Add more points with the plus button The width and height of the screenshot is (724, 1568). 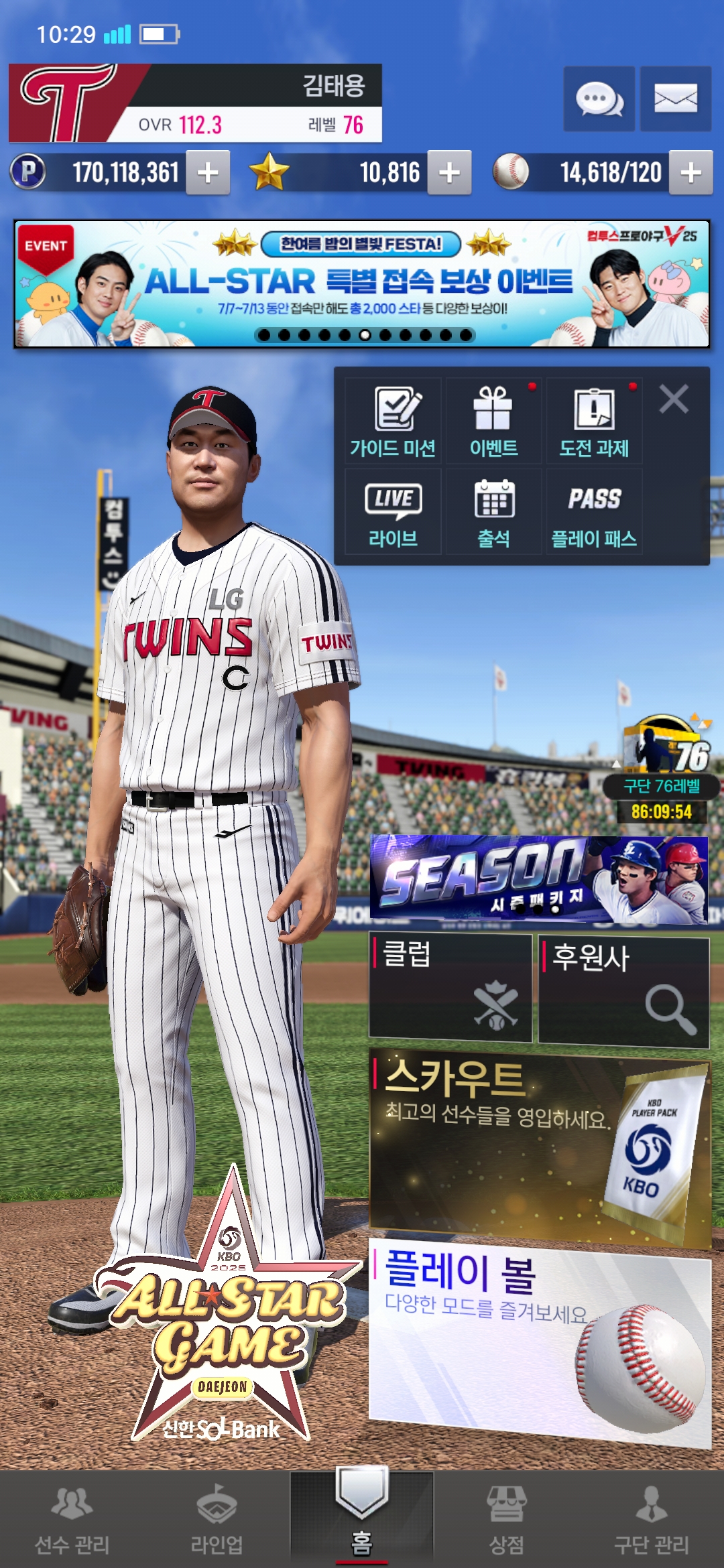click(x=208, y=173)
